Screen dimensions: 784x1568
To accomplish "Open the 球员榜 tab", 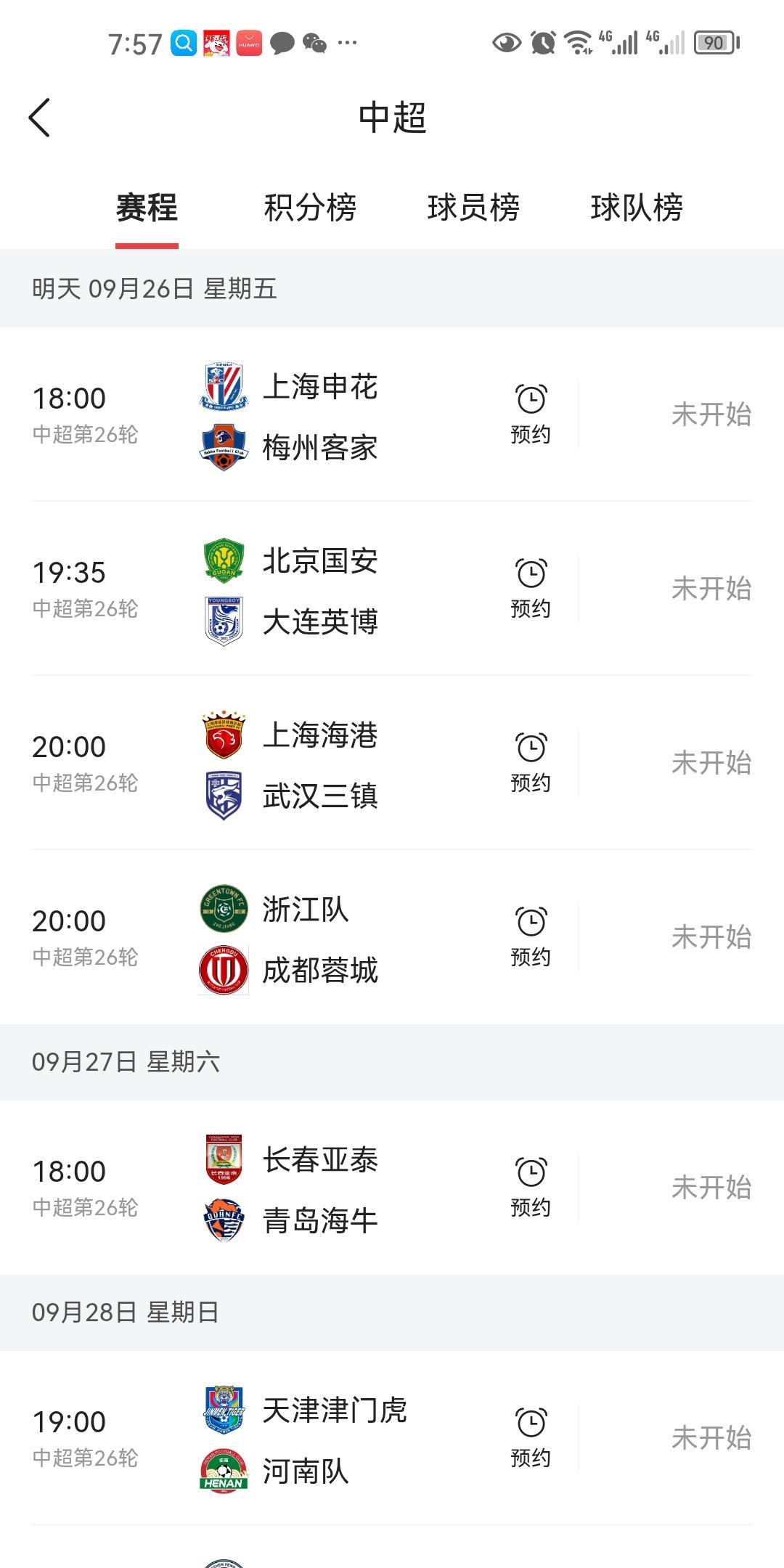I will click(473, 208).
